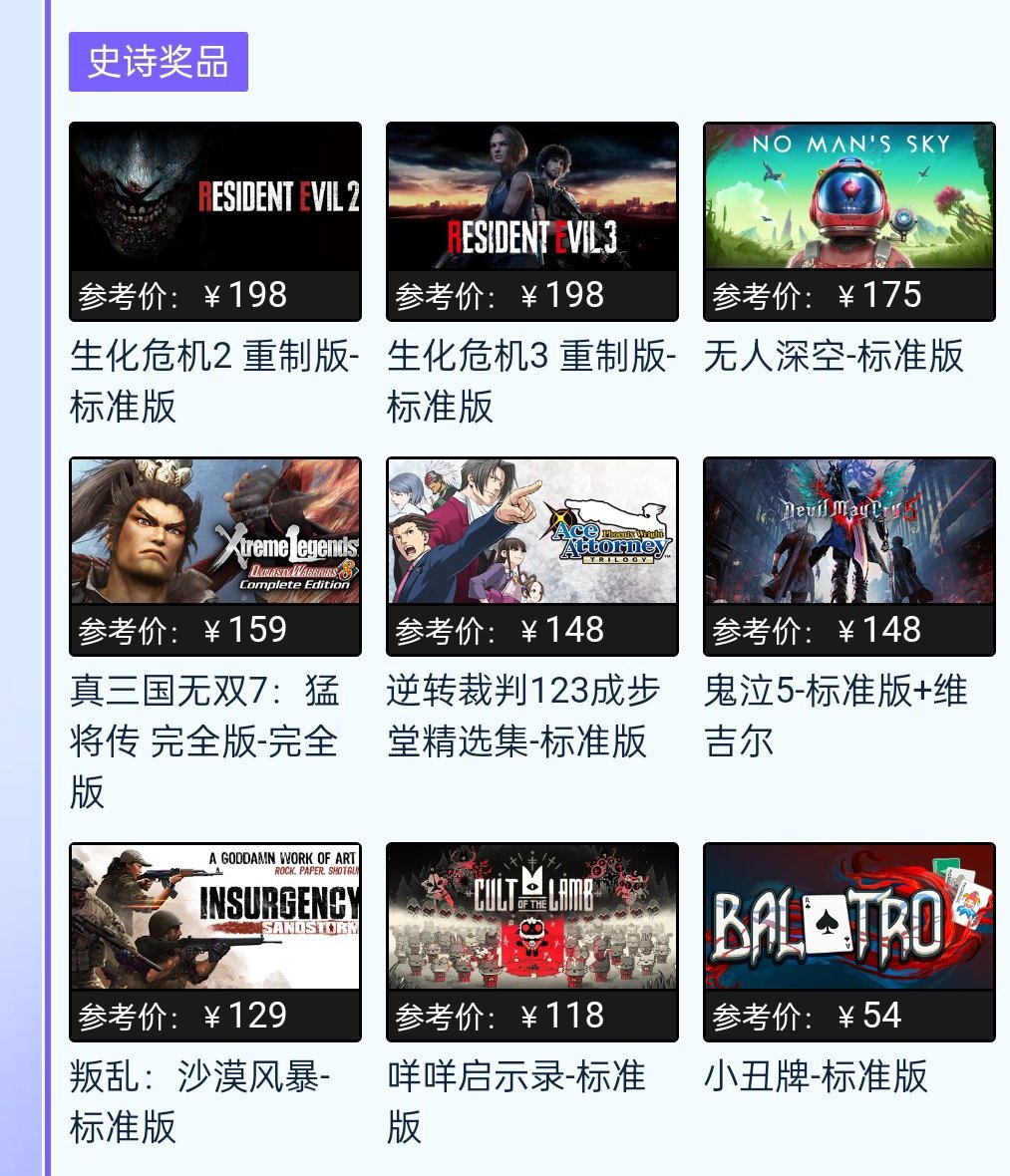The width and height of the screenshot is (1010, 1176).
Task: Select the 无人深空 standard edition card
Action: click(x=849, y=221)
